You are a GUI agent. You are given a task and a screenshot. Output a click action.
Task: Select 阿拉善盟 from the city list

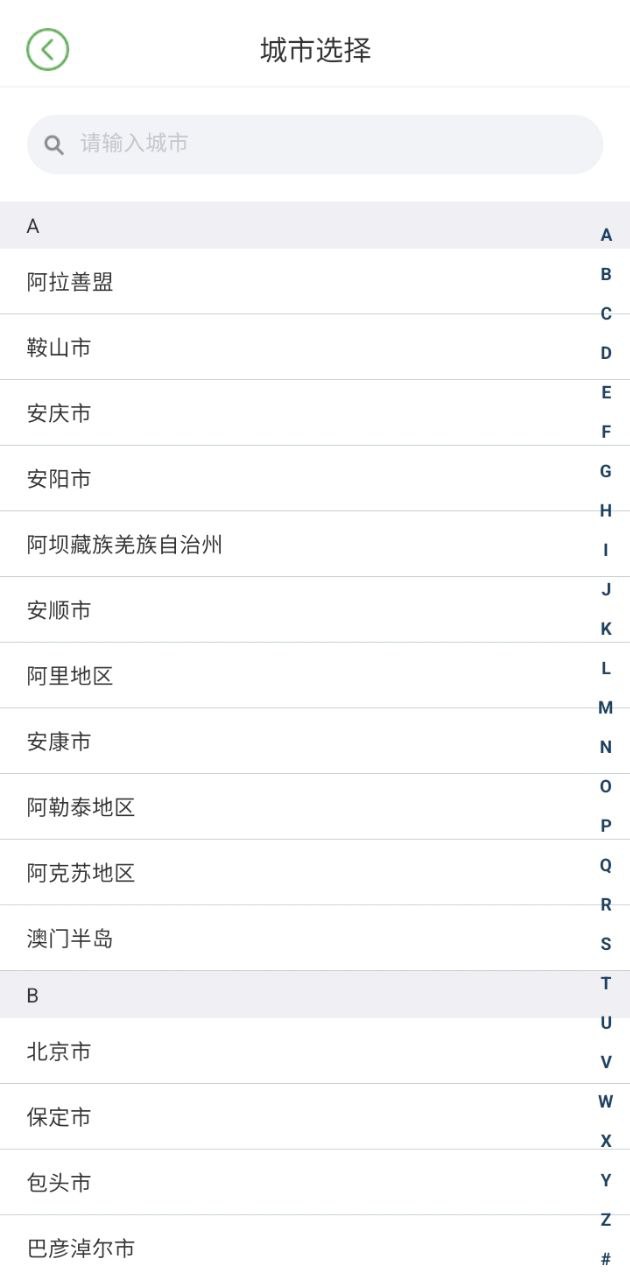pyautogui.click(x=315, y=282)
